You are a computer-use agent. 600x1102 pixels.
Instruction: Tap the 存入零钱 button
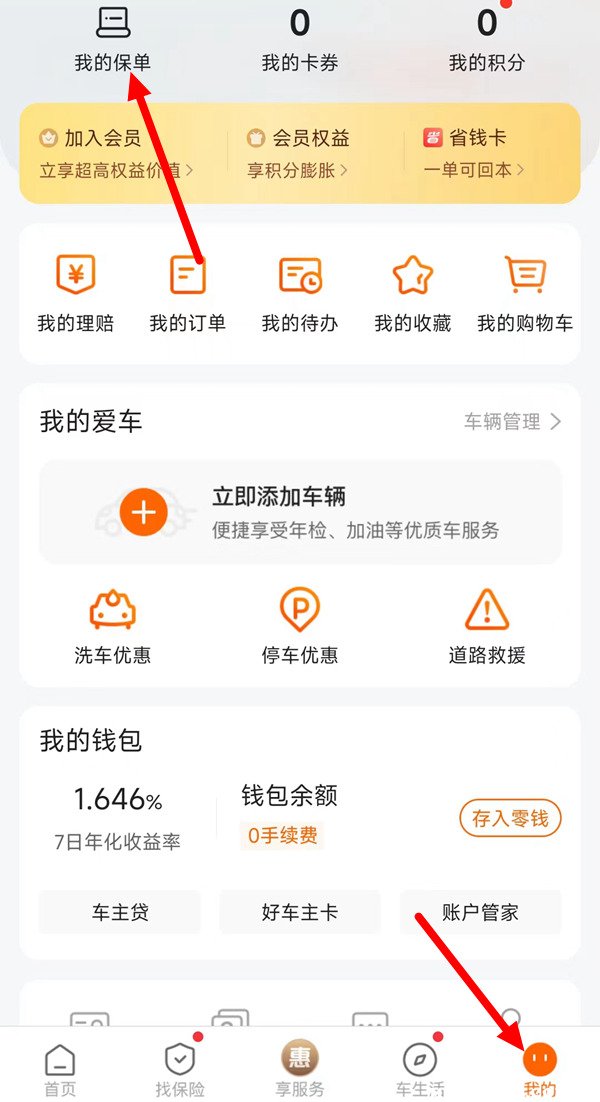[x=510, y=818]
